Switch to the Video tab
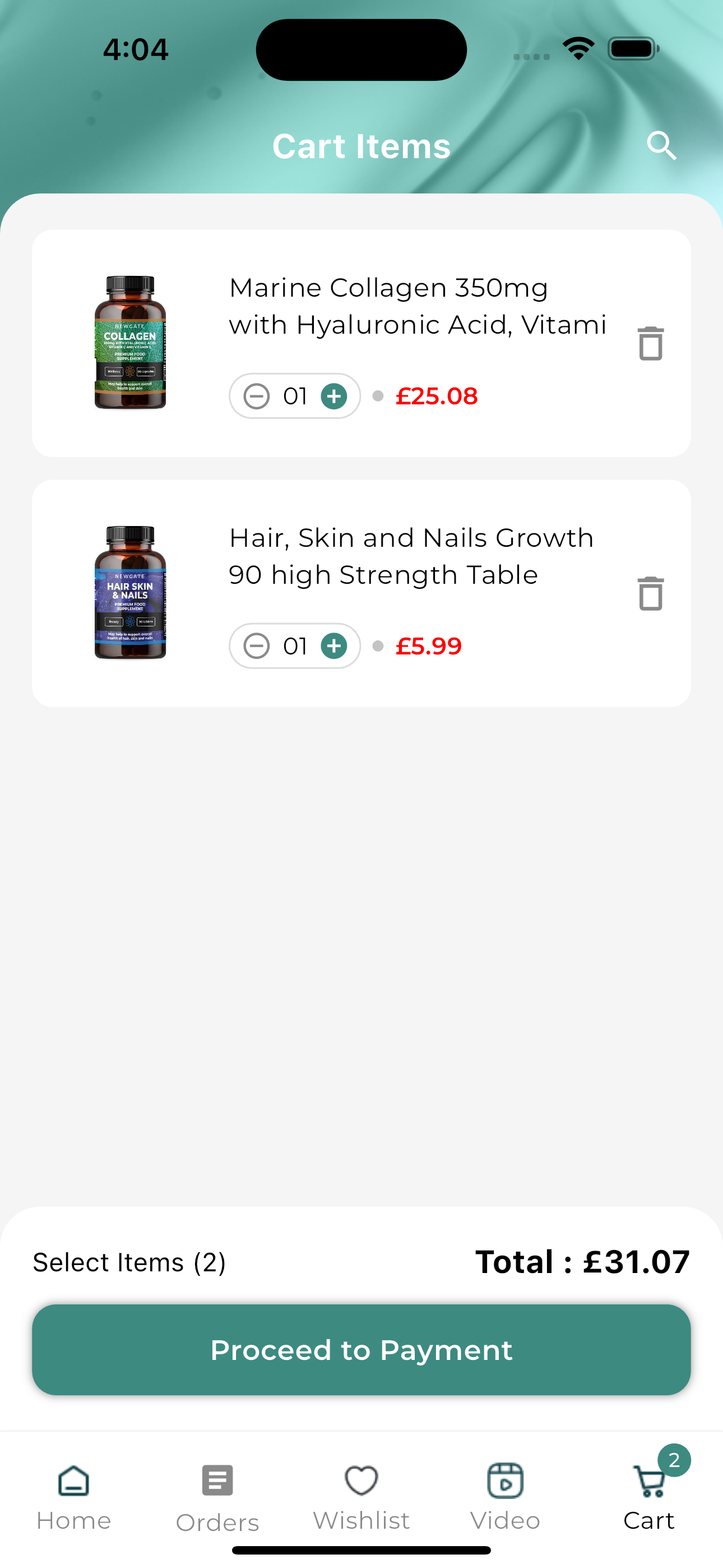Viewport: 723px width, 1568px height. (x=505, y=1497)
